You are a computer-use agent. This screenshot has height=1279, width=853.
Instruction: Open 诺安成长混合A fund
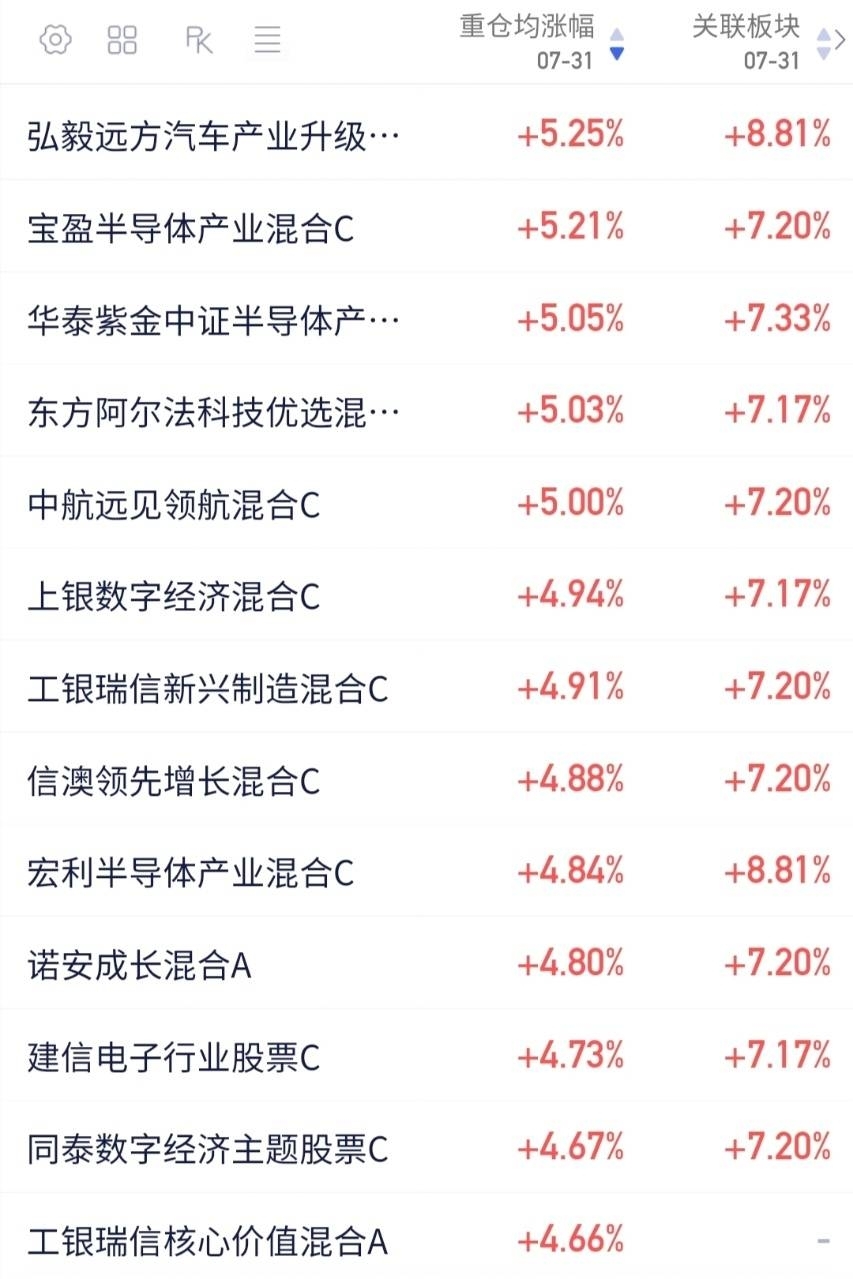[x=426, y=963]
